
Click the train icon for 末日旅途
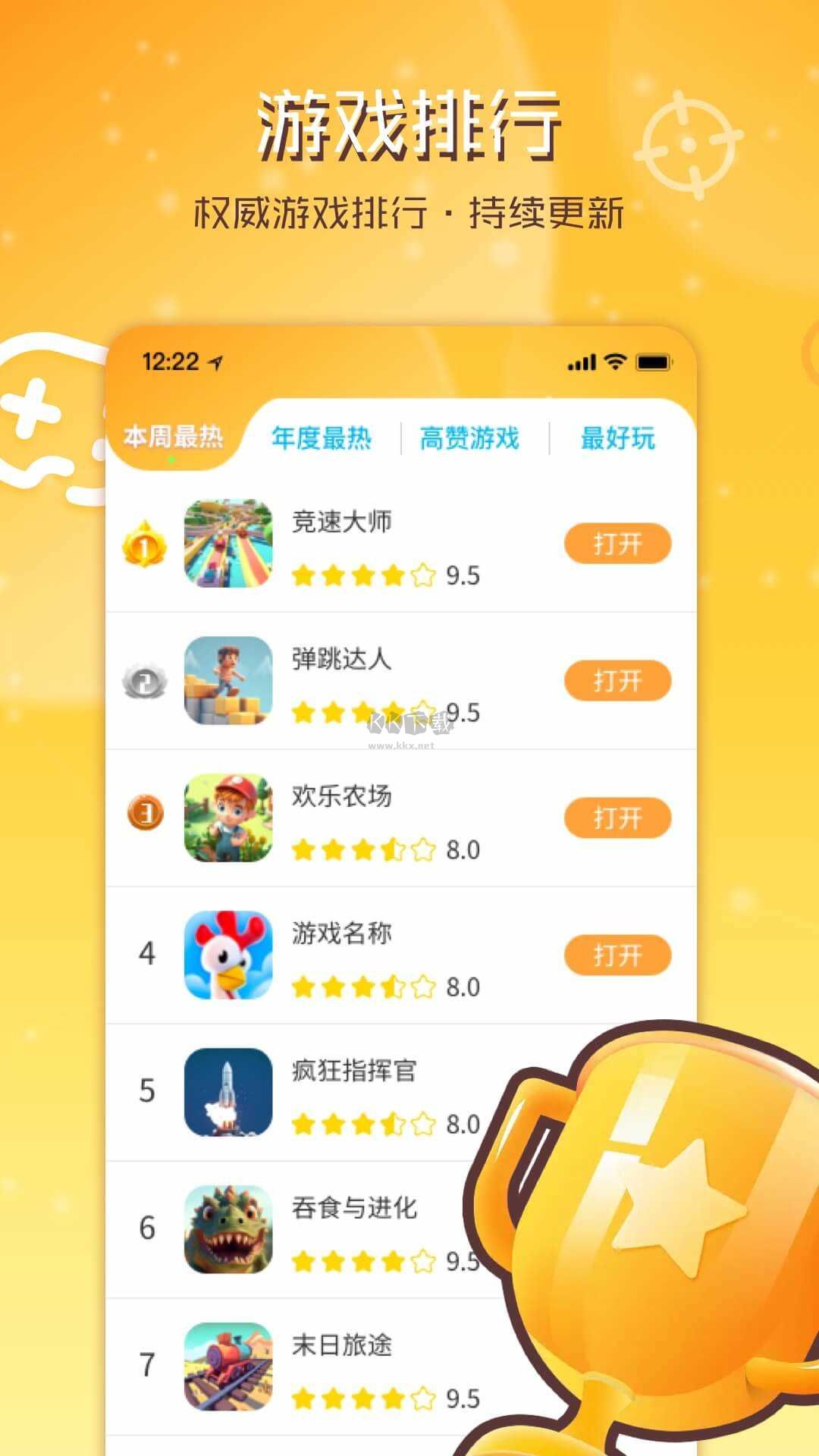coord(227,1367)
